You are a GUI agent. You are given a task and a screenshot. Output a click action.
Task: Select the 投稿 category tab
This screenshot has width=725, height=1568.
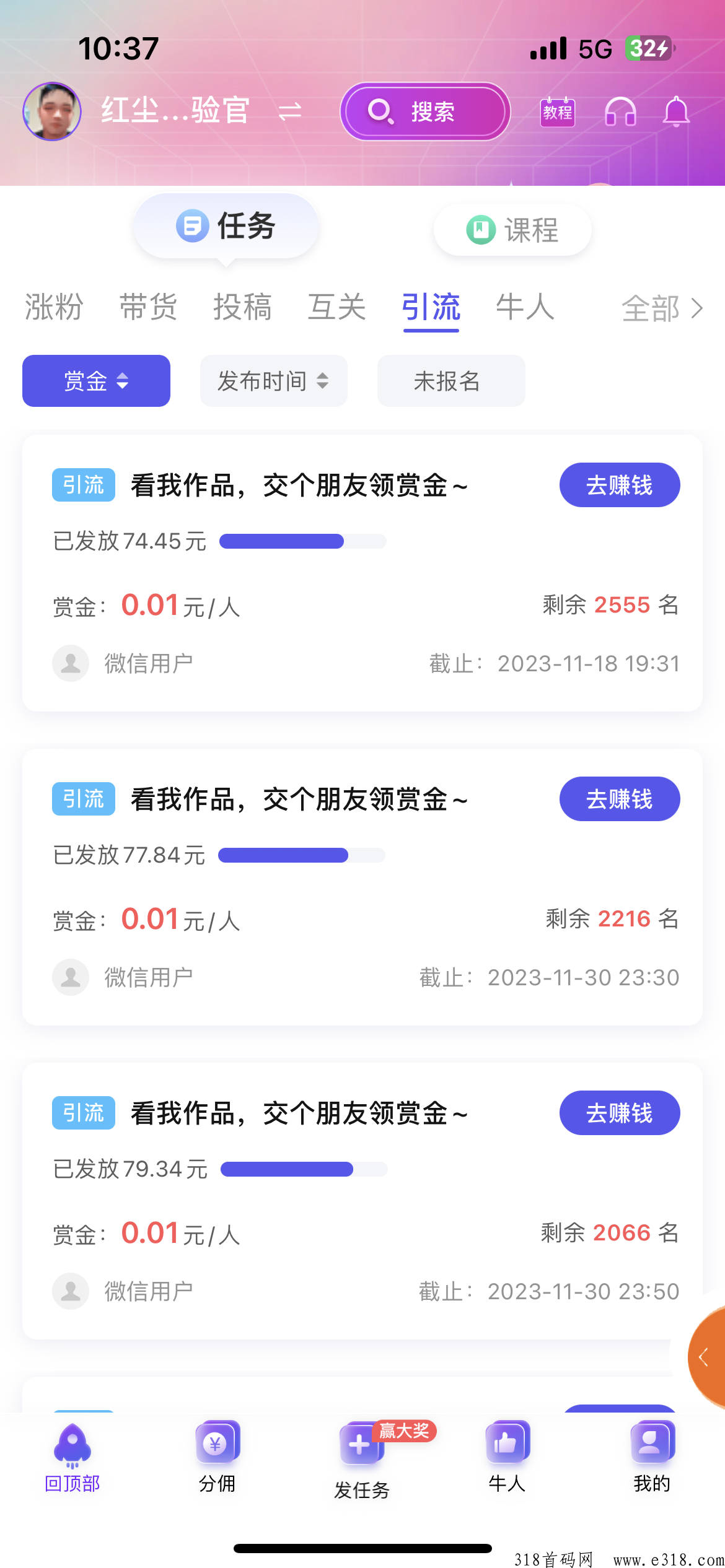click(242, 307)
